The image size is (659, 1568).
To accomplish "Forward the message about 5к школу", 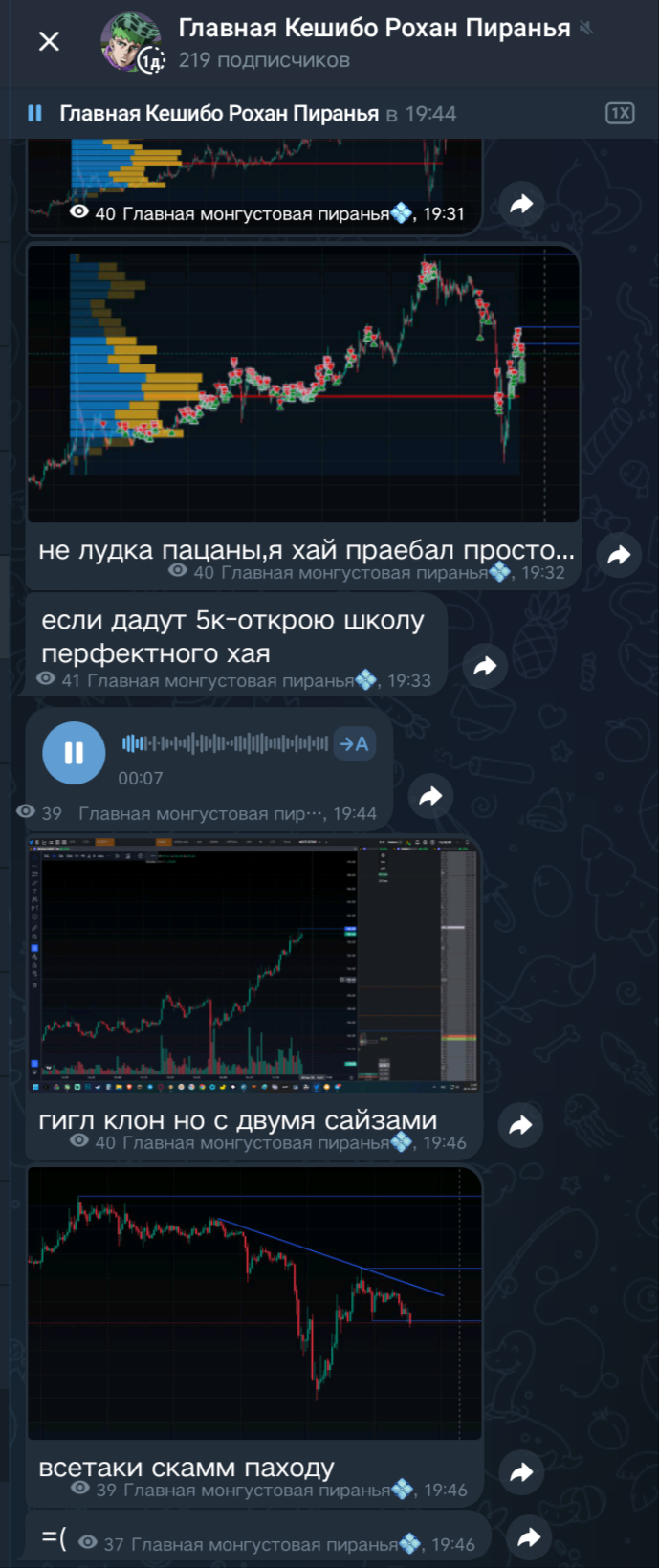I will click(x=485, y=666).
